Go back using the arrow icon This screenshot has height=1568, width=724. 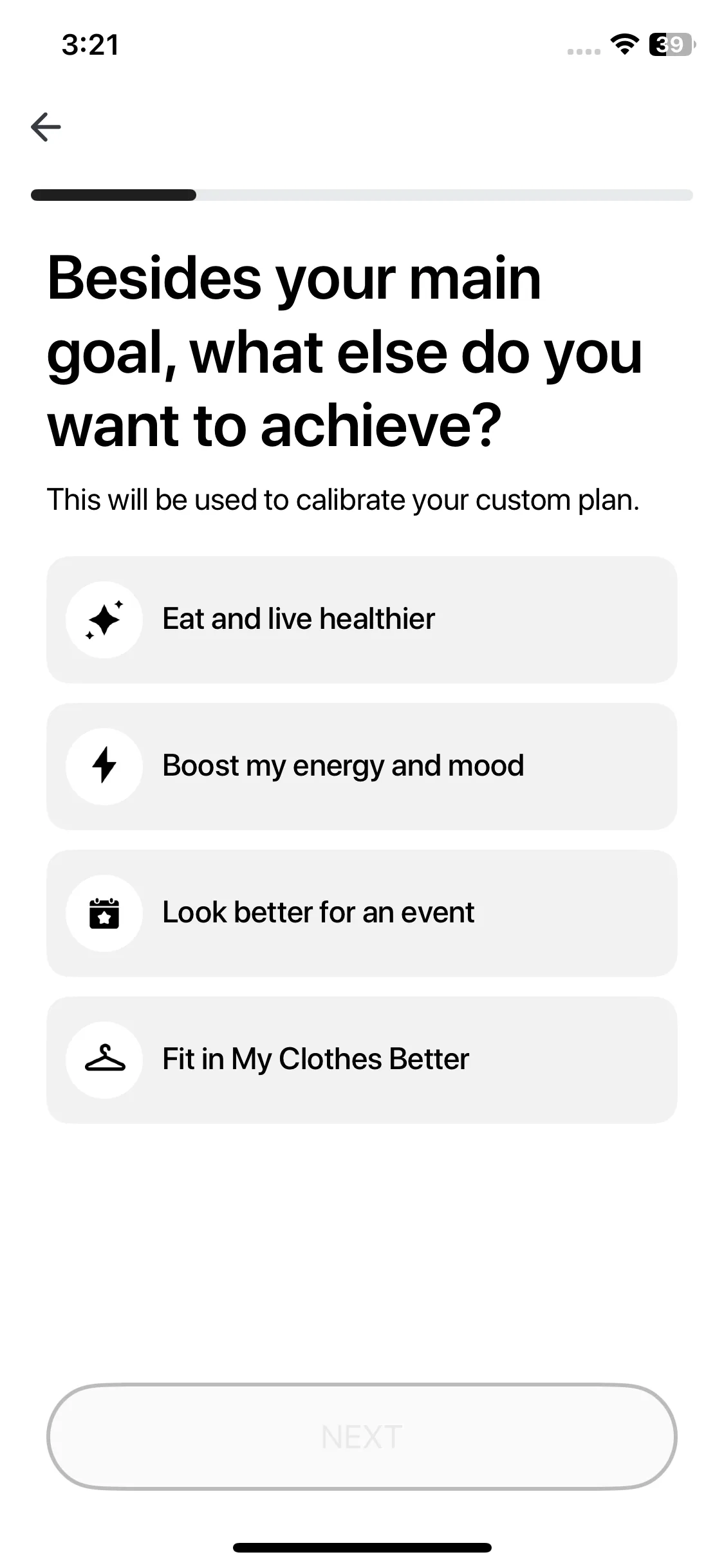[x=46, y=127]
